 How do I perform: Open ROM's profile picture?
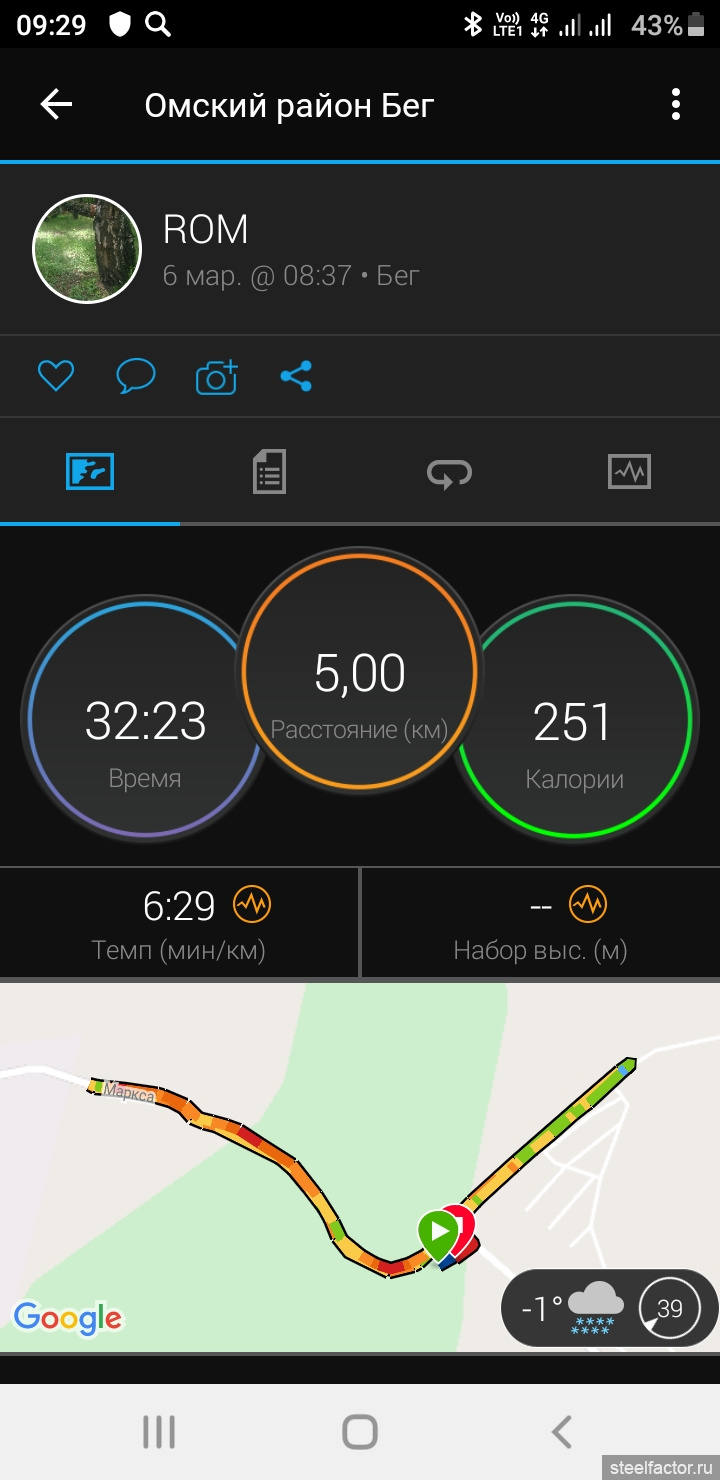tap(87, 249)
